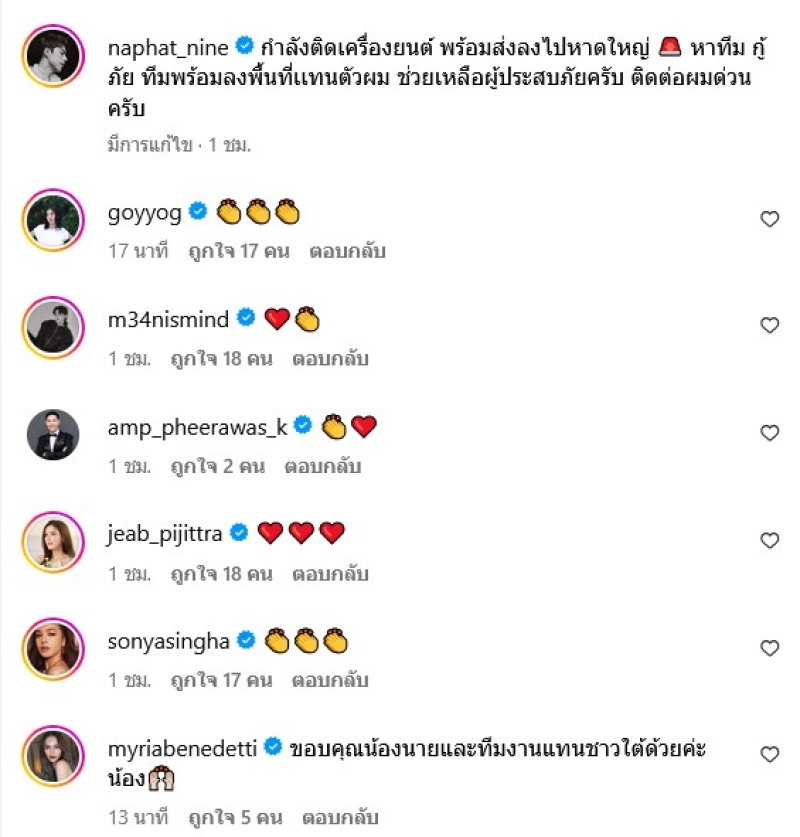Open naphat_nine's profile picture
This screenshot has width=800, height=837.
click(x=54, y=60)
